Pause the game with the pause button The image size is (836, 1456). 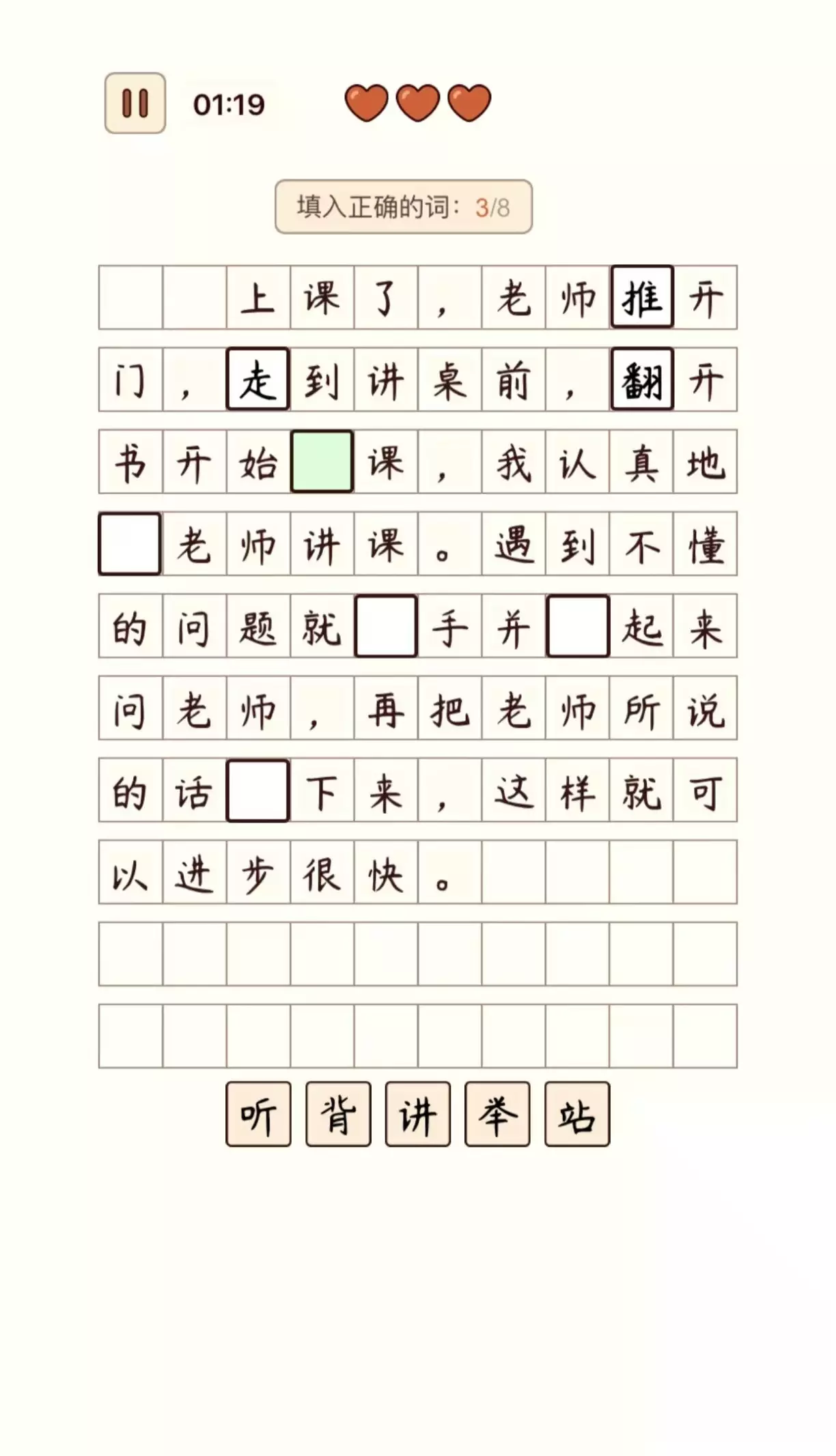pos(135,103)
